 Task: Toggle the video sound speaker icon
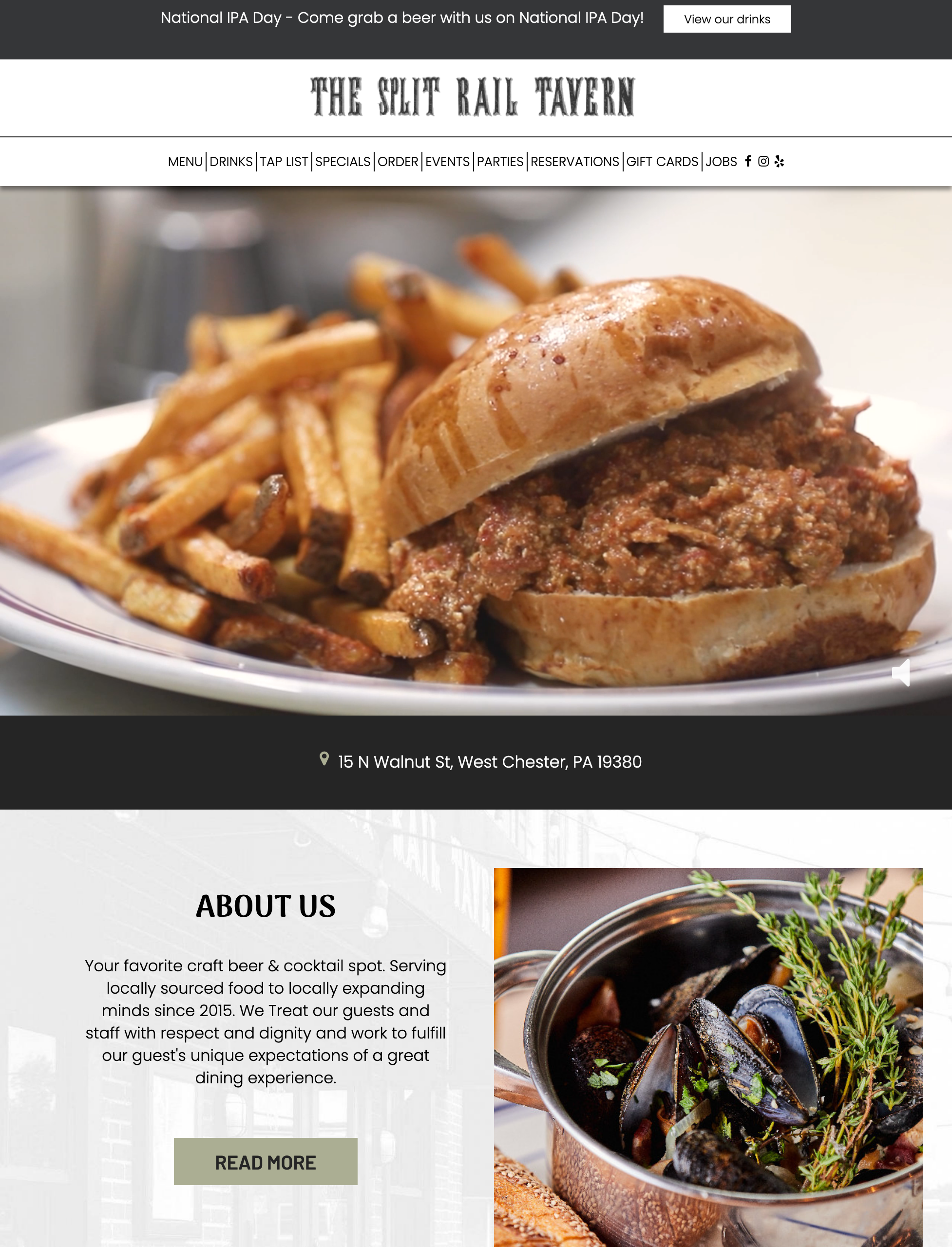click(901, 673)
